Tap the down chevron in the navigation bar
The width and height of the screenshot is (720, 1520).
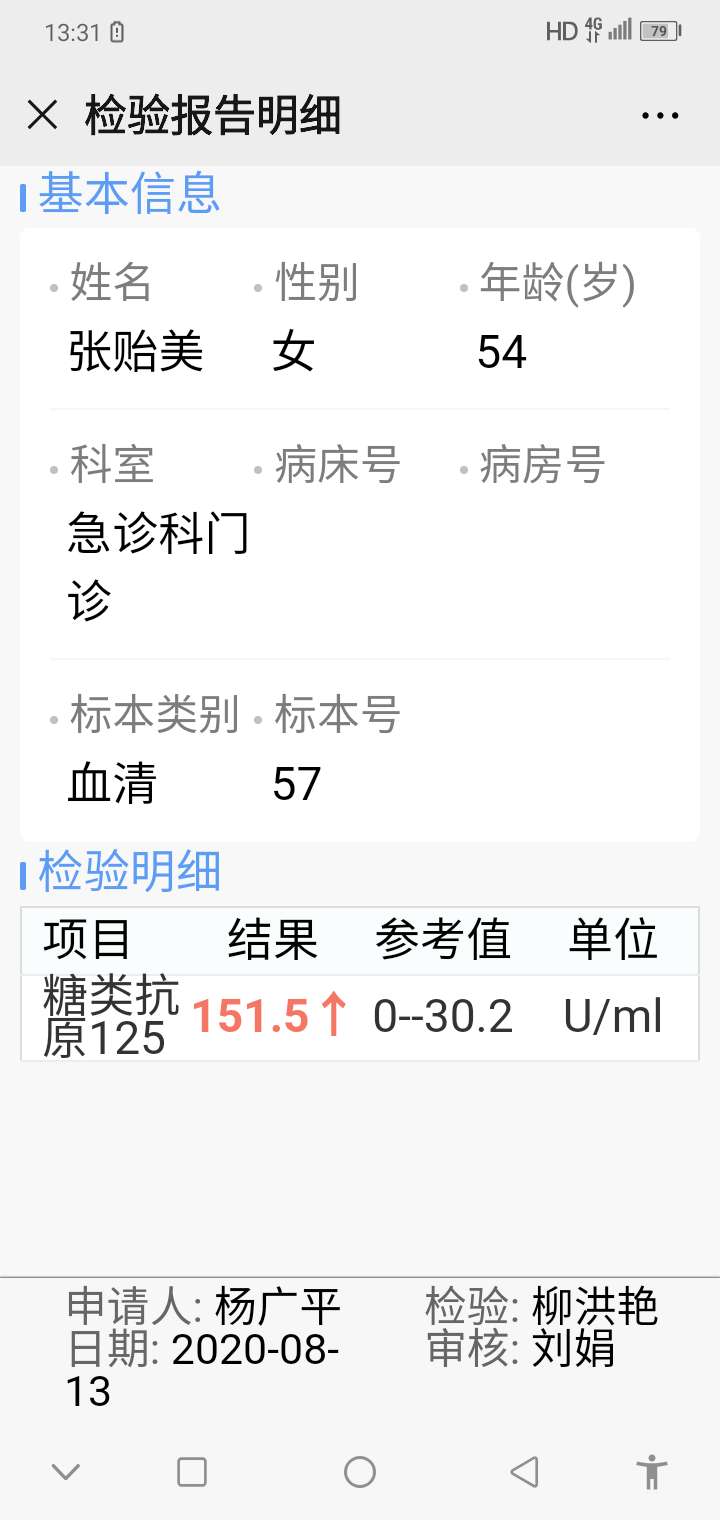point(65,1472)
